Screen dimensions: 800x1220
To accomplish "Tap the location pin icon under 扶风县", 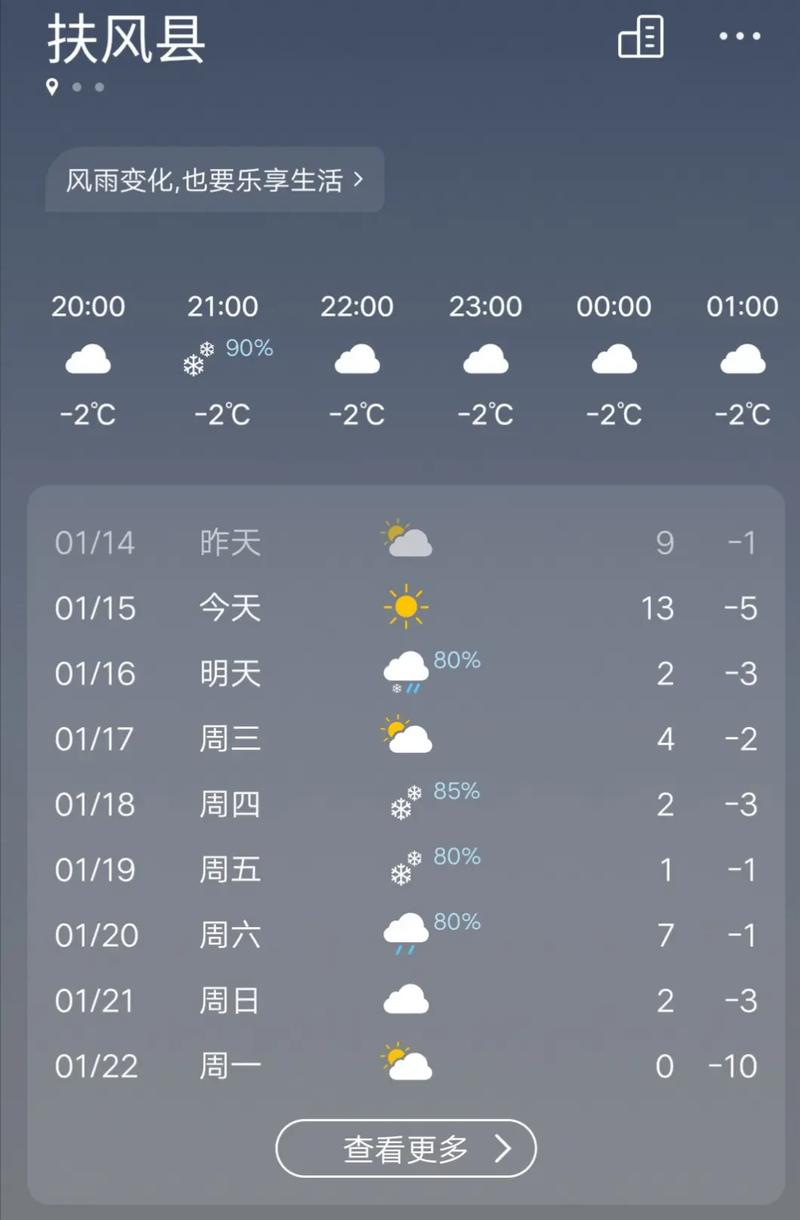I will [x=53, y=87].
